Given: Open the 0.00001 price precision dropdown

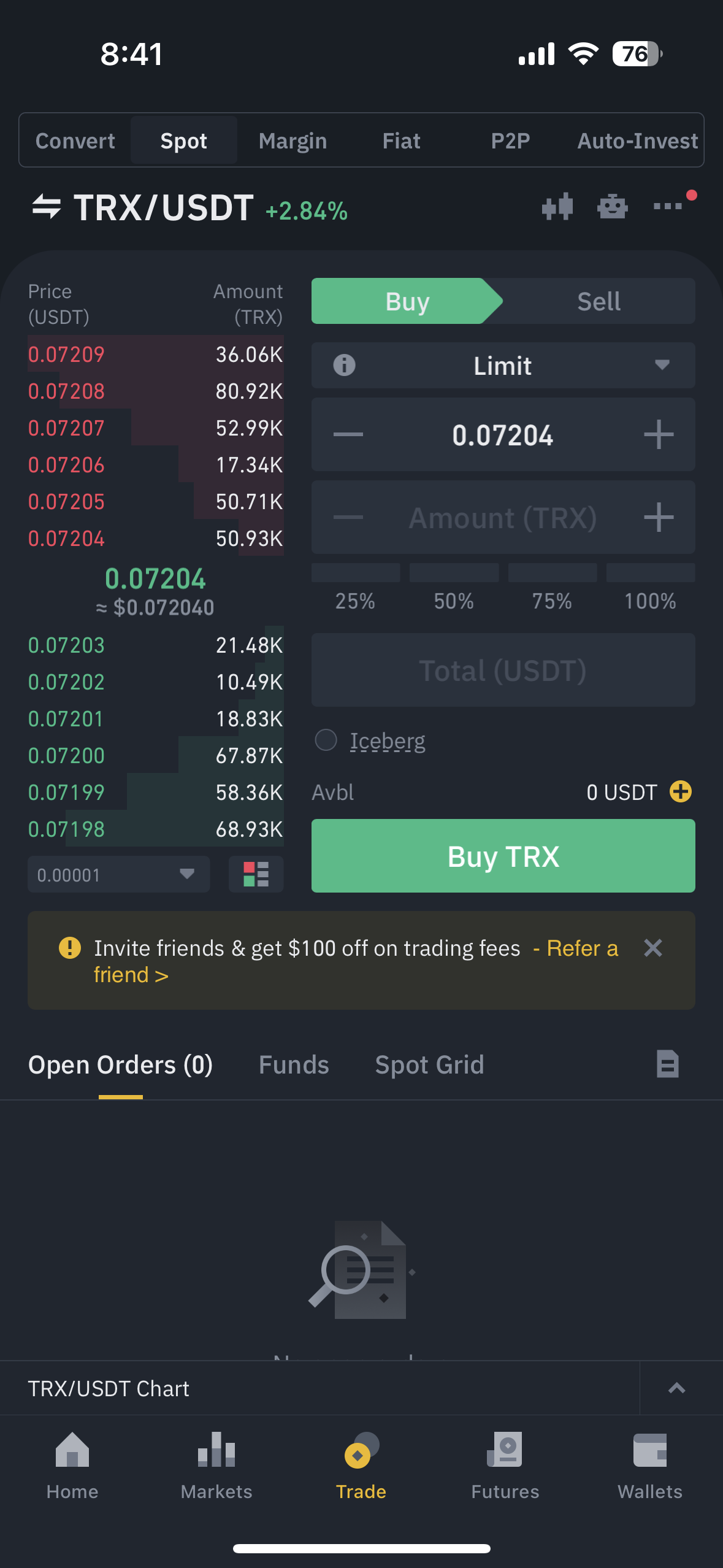Looking at the screenshot, I should (118, 875).
